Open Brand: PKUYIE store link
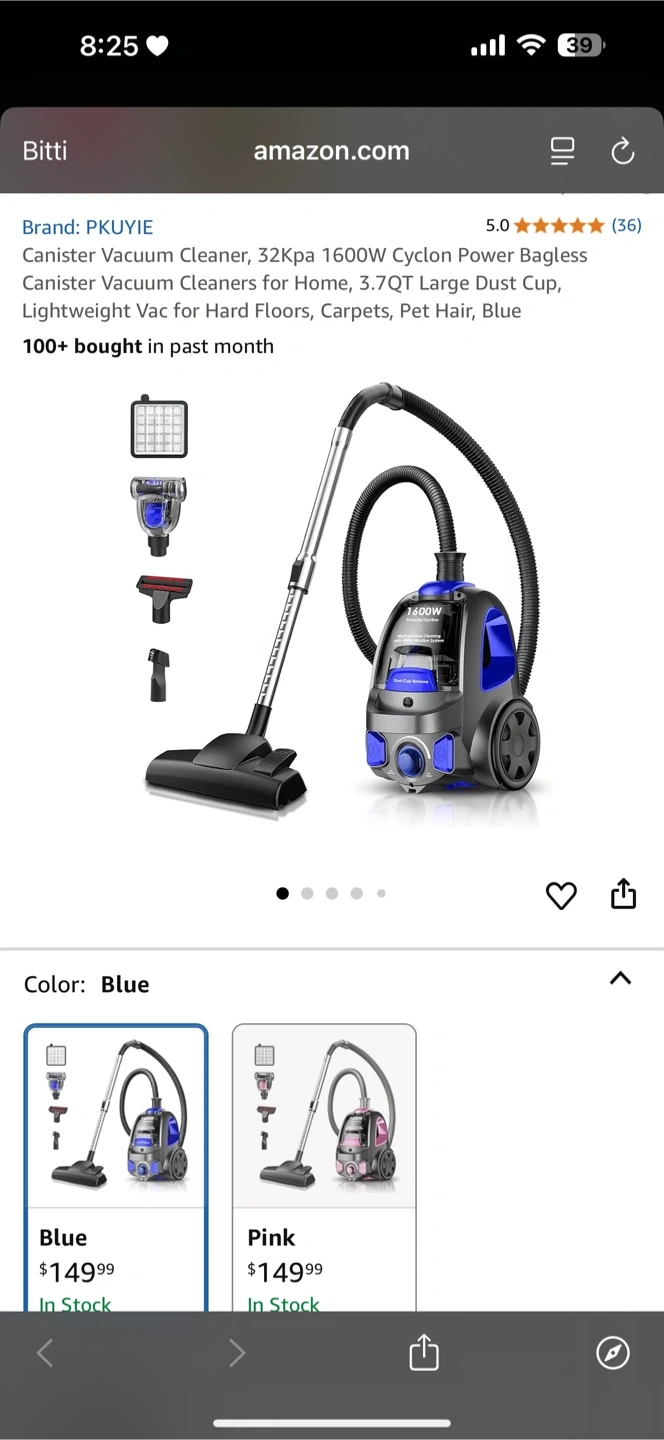This screenshot has height=1440, width=664. pyautogui.click(x=88, y=227)
